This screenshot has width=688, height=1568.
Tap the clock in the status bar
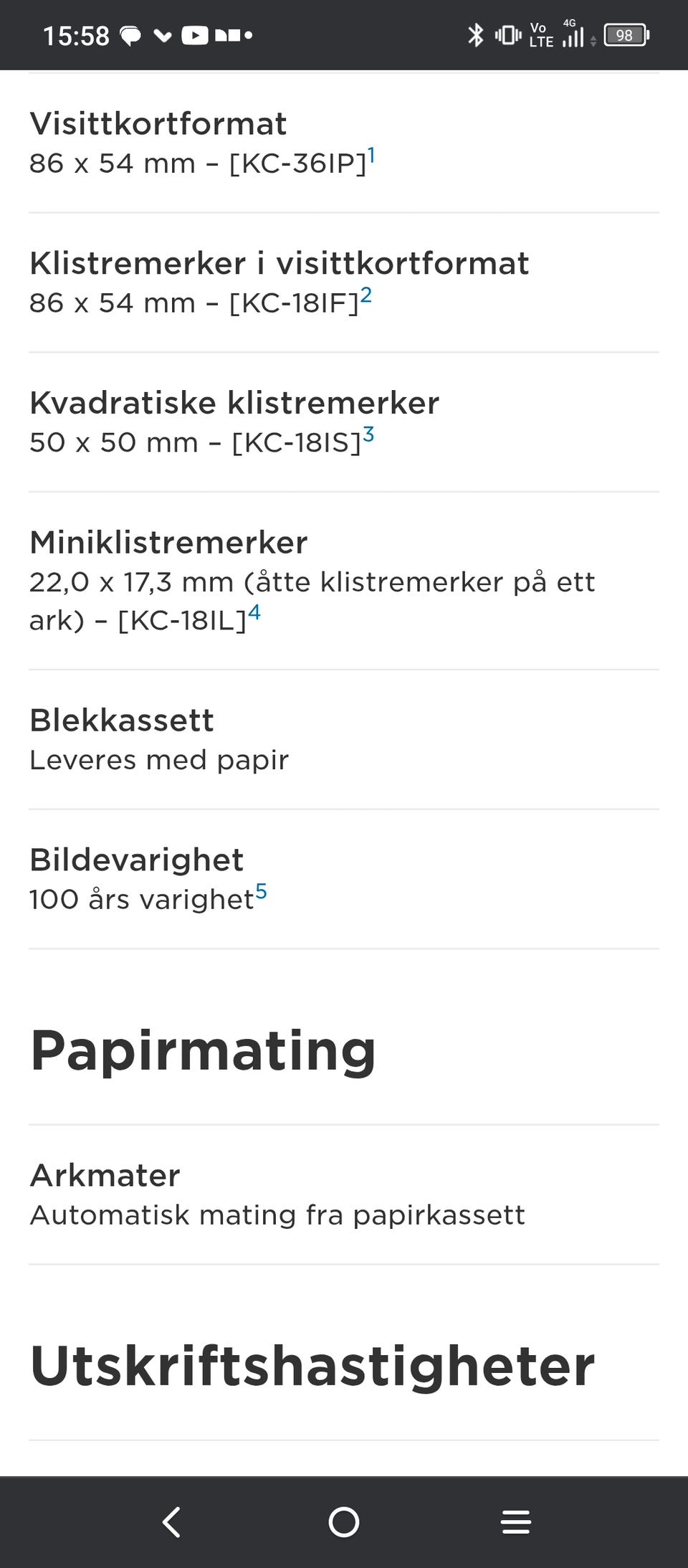tap(75, 34)
